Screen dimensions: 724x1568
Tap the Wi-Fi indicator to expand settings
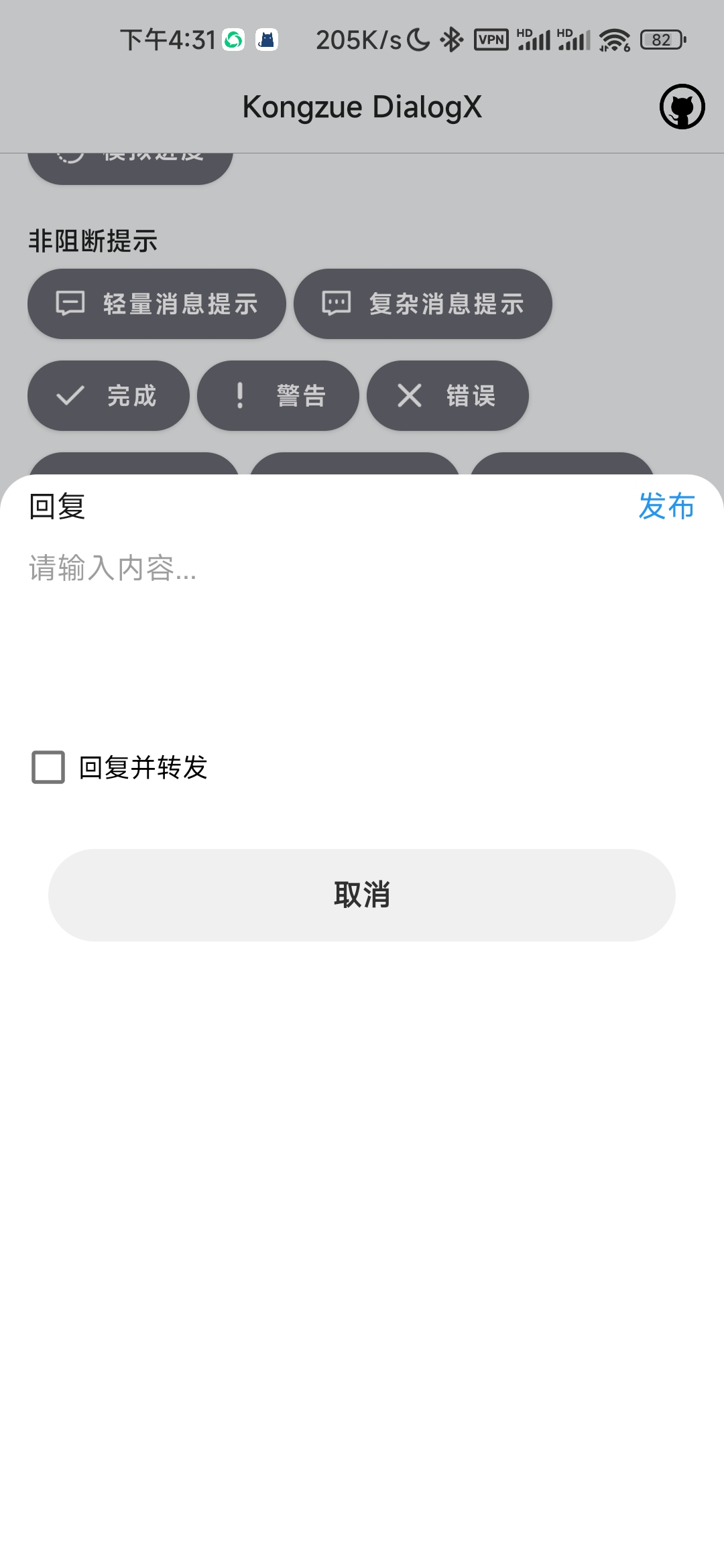(x=615, y=40)
